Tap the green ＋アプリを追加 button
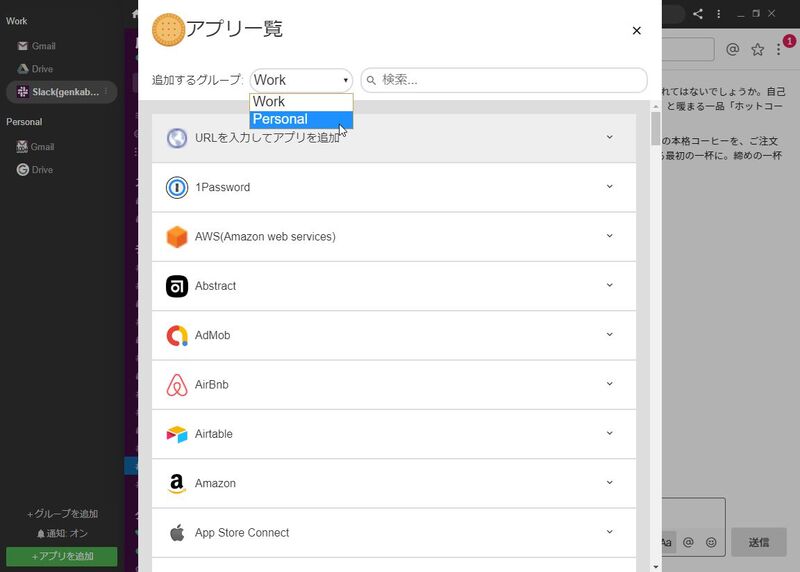This screenshot has height=572, width=800. [x=62, y=556]
